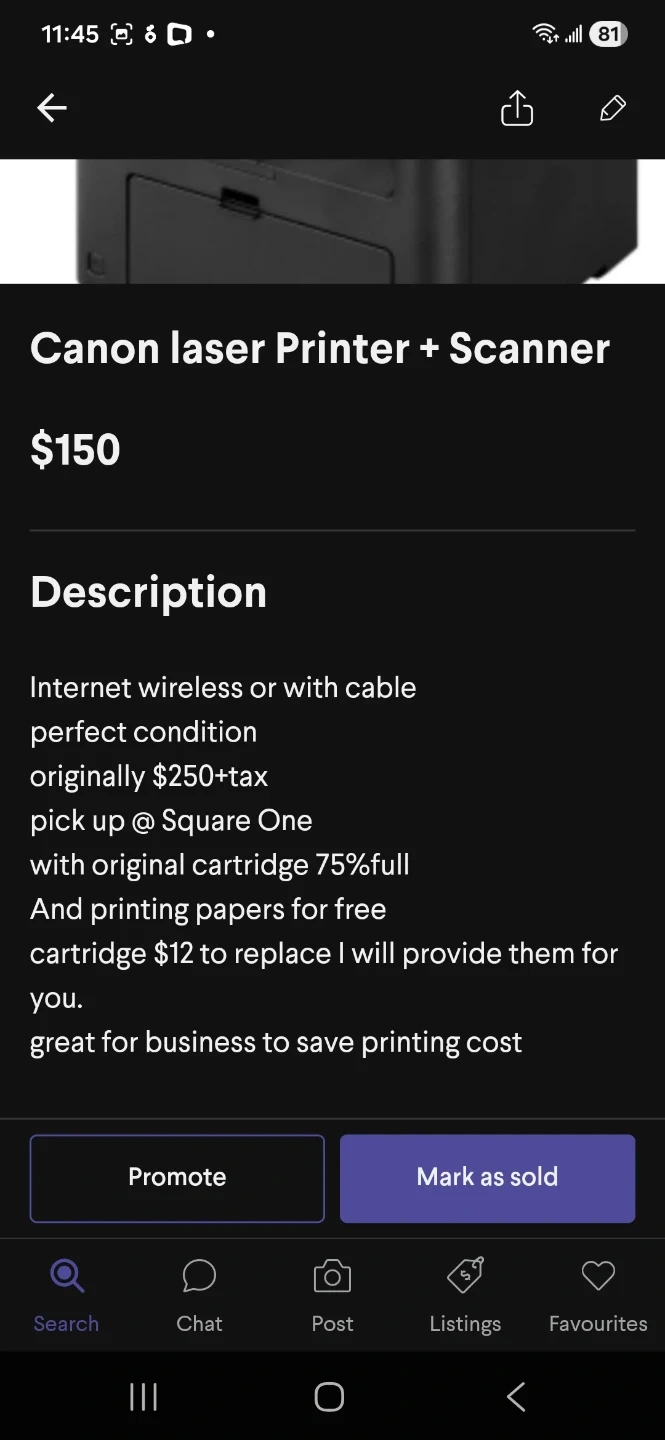This screenshot has width=665, height=1440.
Task: Tap the Promote button
Action: pos(177,1177)
